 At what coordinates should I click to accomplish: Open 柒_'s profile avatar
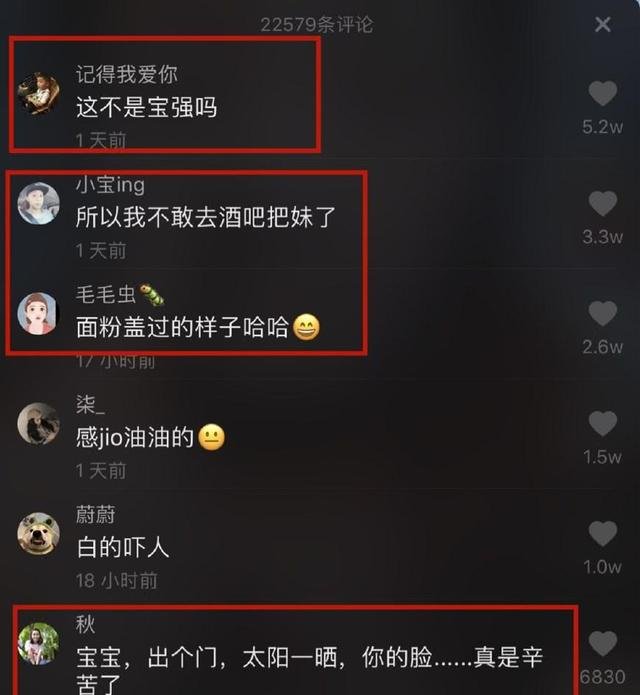[38, 423]
